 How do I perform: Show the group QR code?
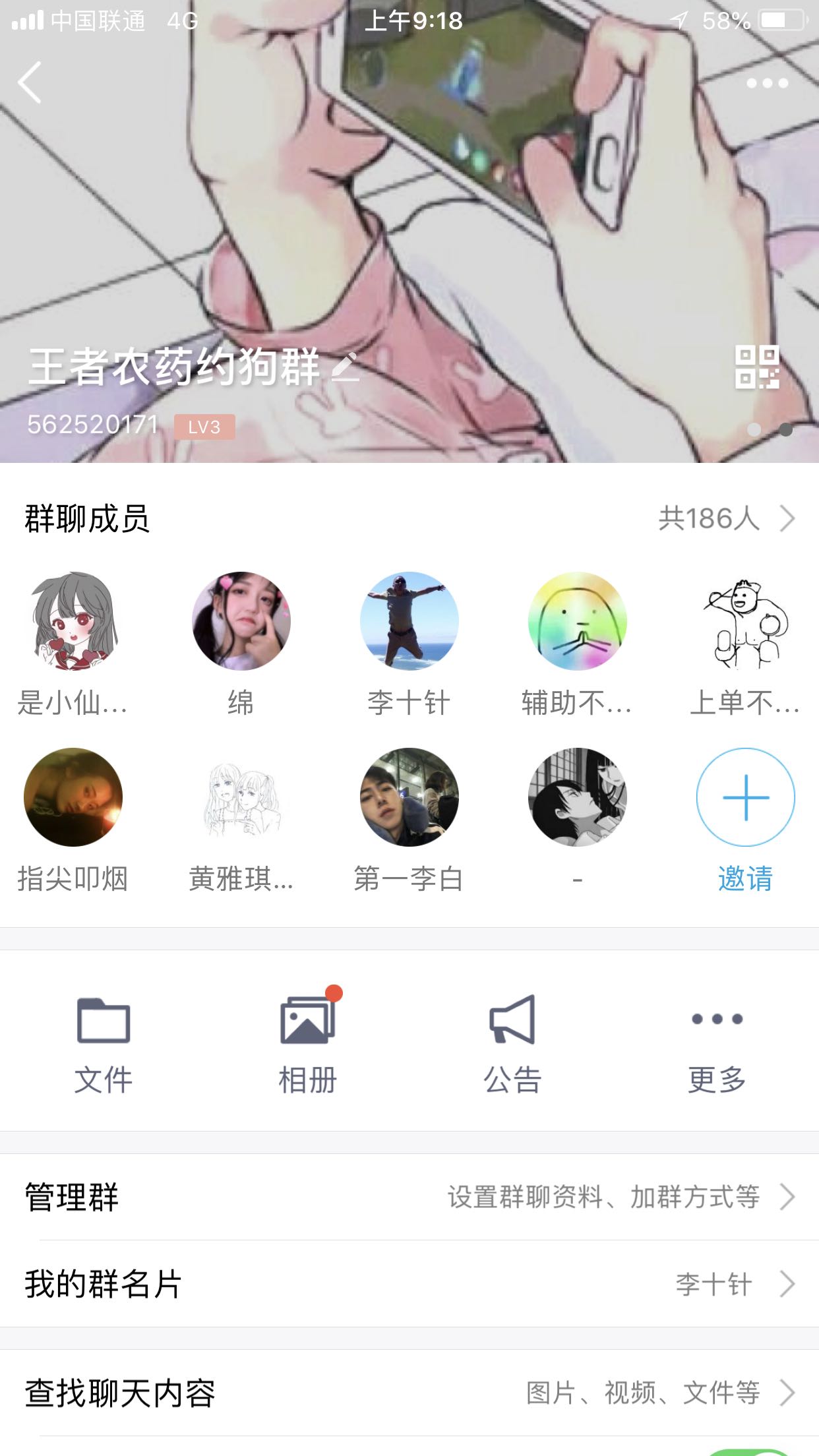757,367
